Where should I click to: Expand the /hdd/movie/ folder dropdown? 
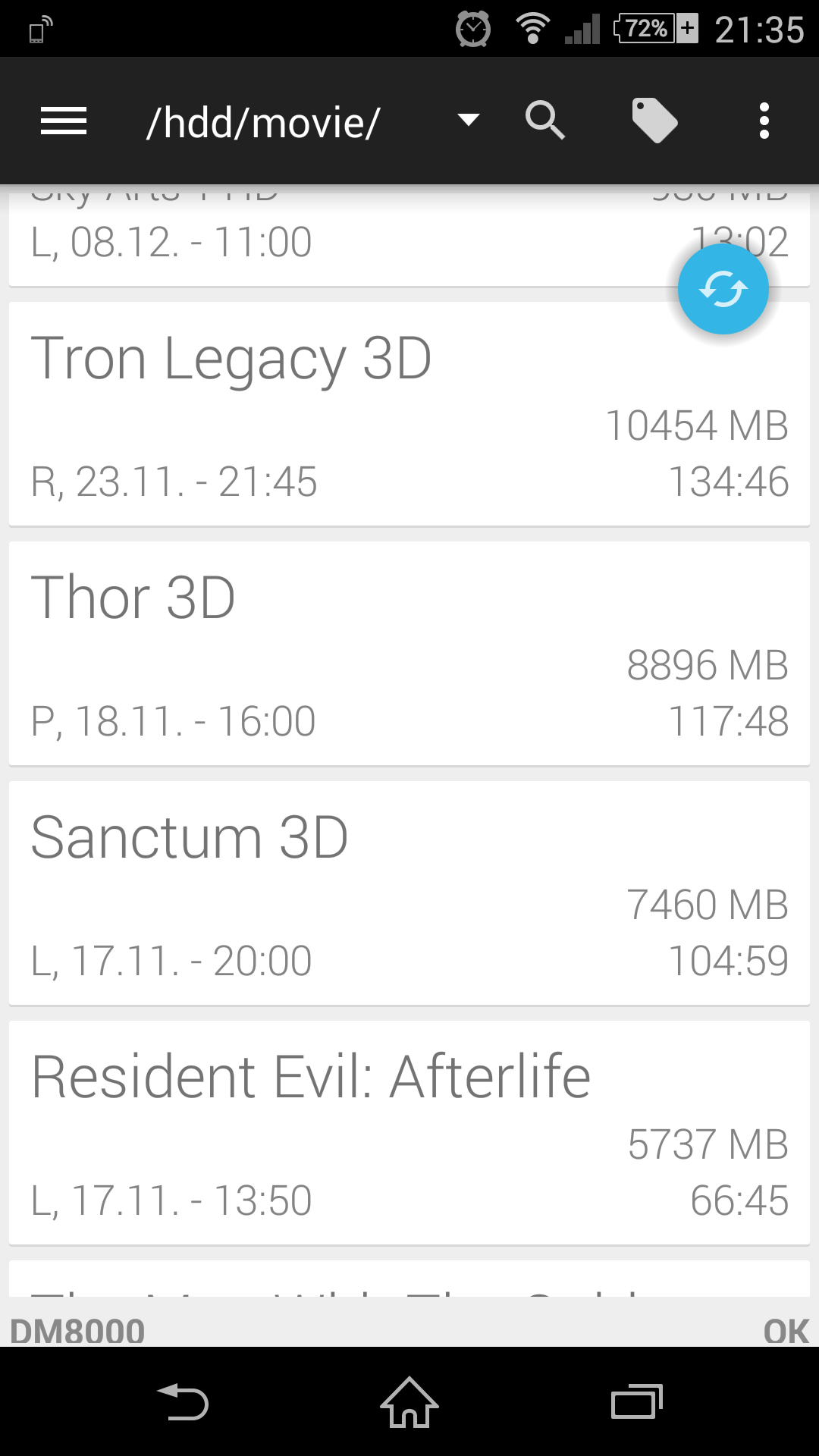click(x=468, y=120)
